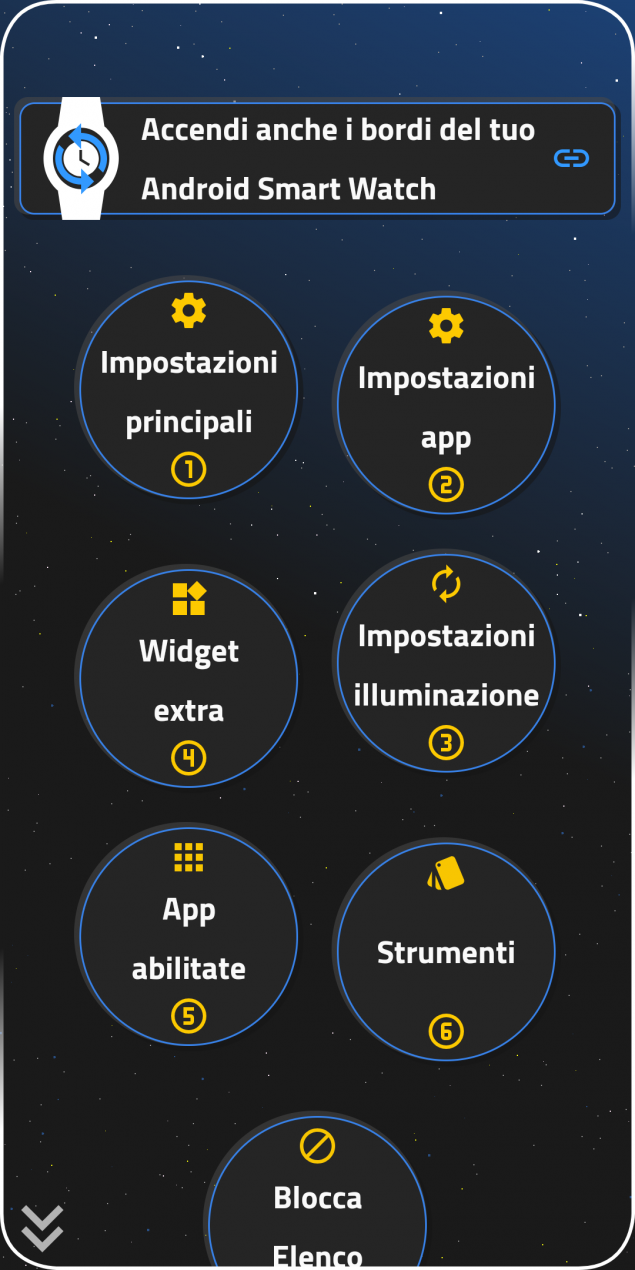635x1270 pixels.
Task: Open Impostazioni principali
Action: 188,389
